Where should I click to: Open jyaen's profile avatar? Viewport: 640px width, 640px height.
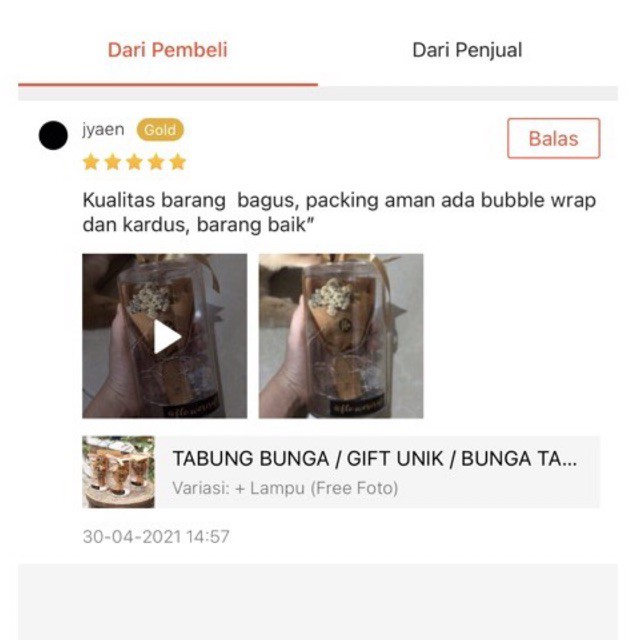[x=53, y=135]
